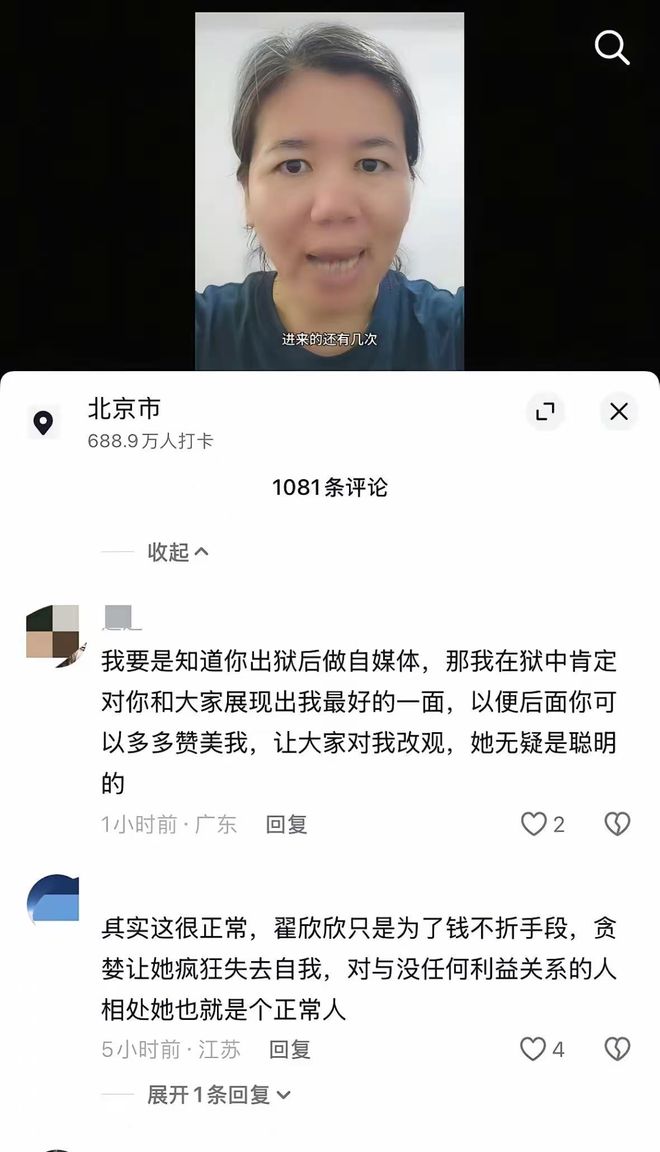This screenshot has height=1152, width=660.
Task: Reply to the comment from 江苏
Action: 290,1049
